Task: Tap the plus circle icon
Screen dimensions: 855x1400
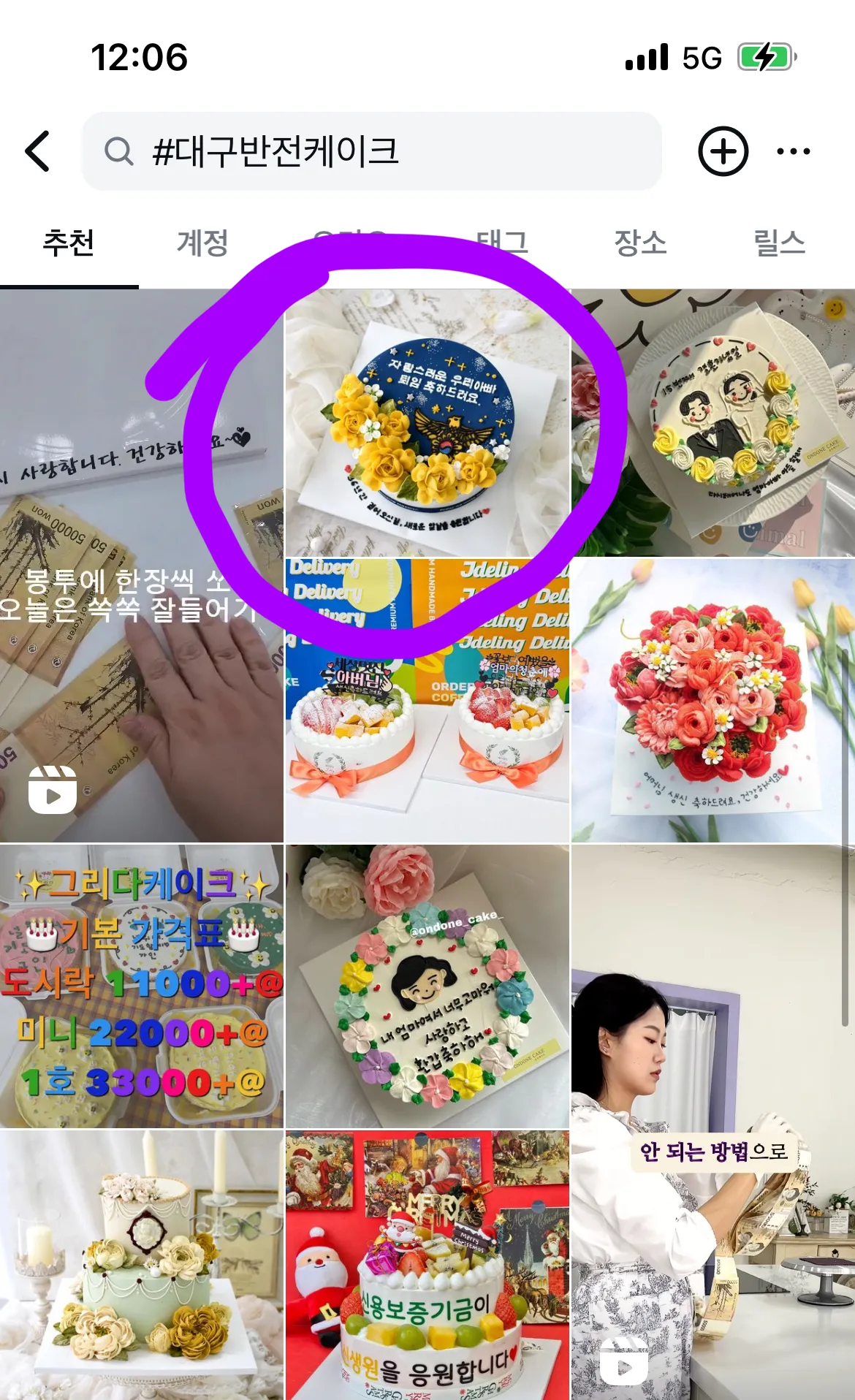Action: point(723,151)
